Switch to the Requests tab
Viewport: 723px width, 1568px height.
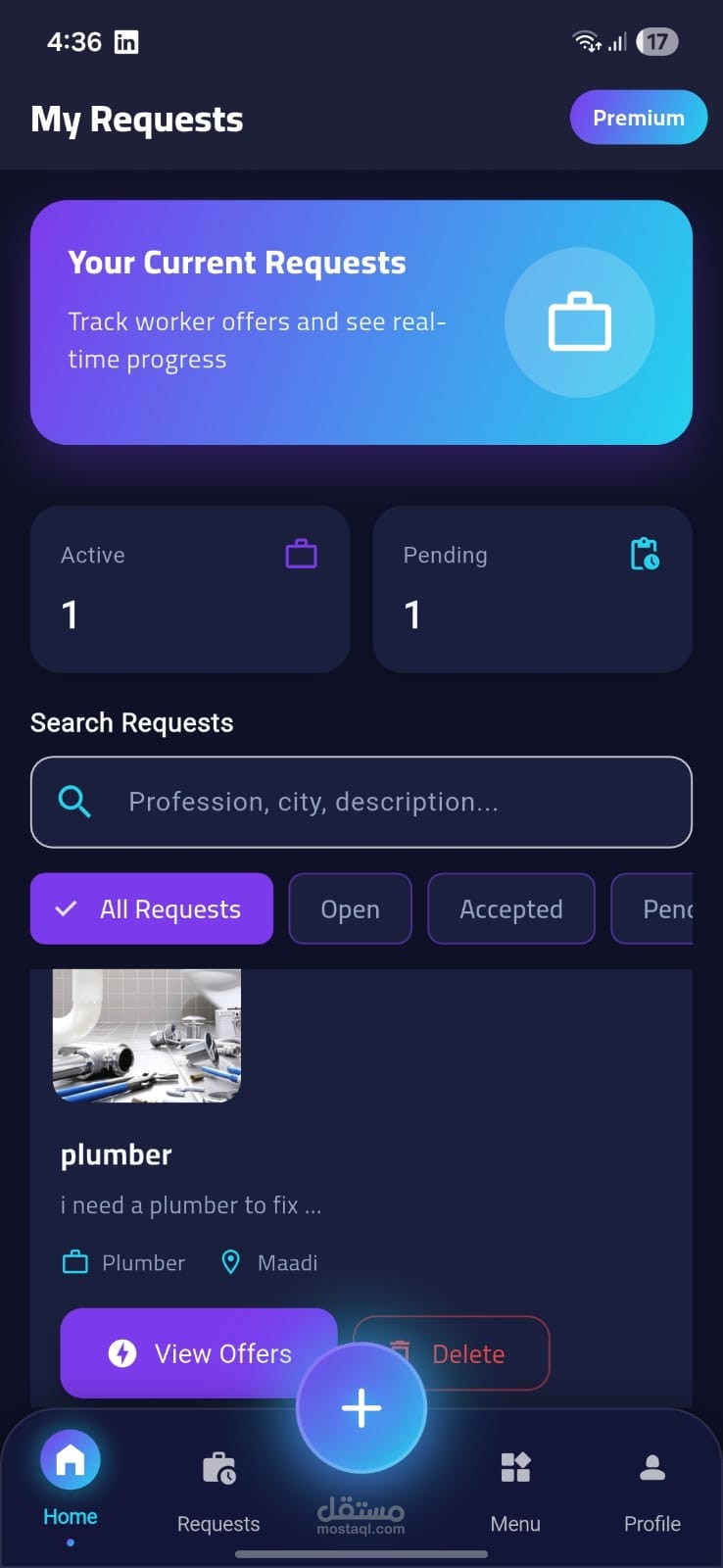click(218, 1492)
